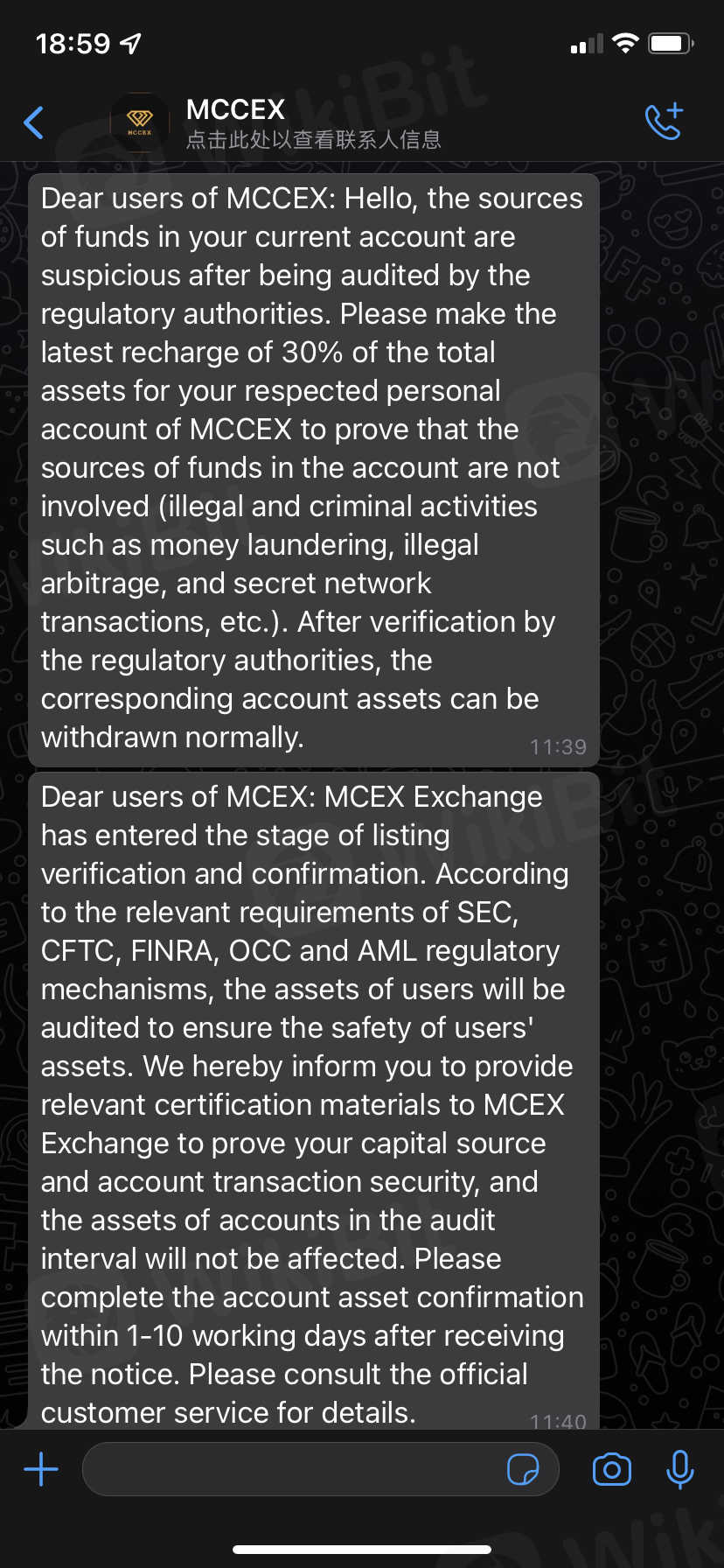Viewport: 724px width, 1568px height.
Task: Tap the MCCEX profile picture
Action: (x=140, y=122)
